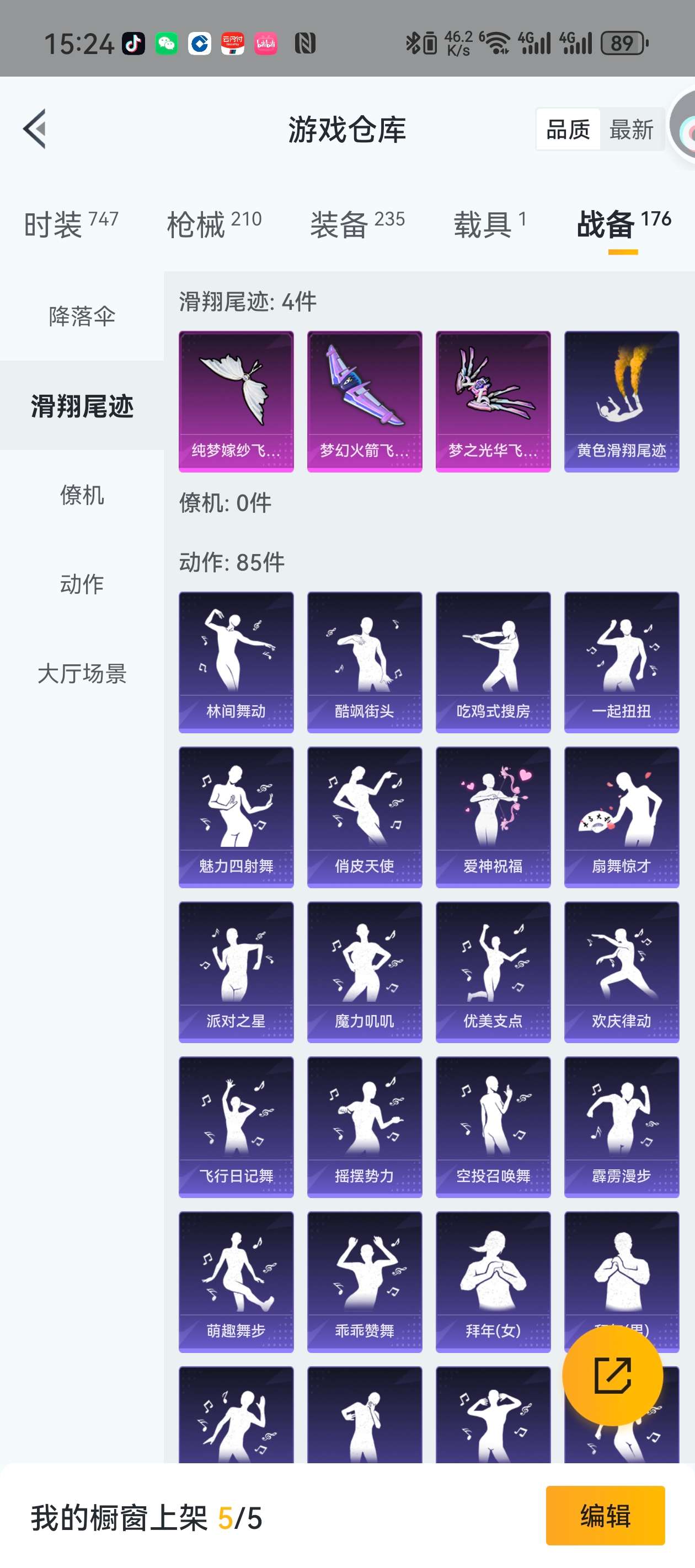Jump to 动作 category
The image size is (695, 1568).
click(82, 584)
